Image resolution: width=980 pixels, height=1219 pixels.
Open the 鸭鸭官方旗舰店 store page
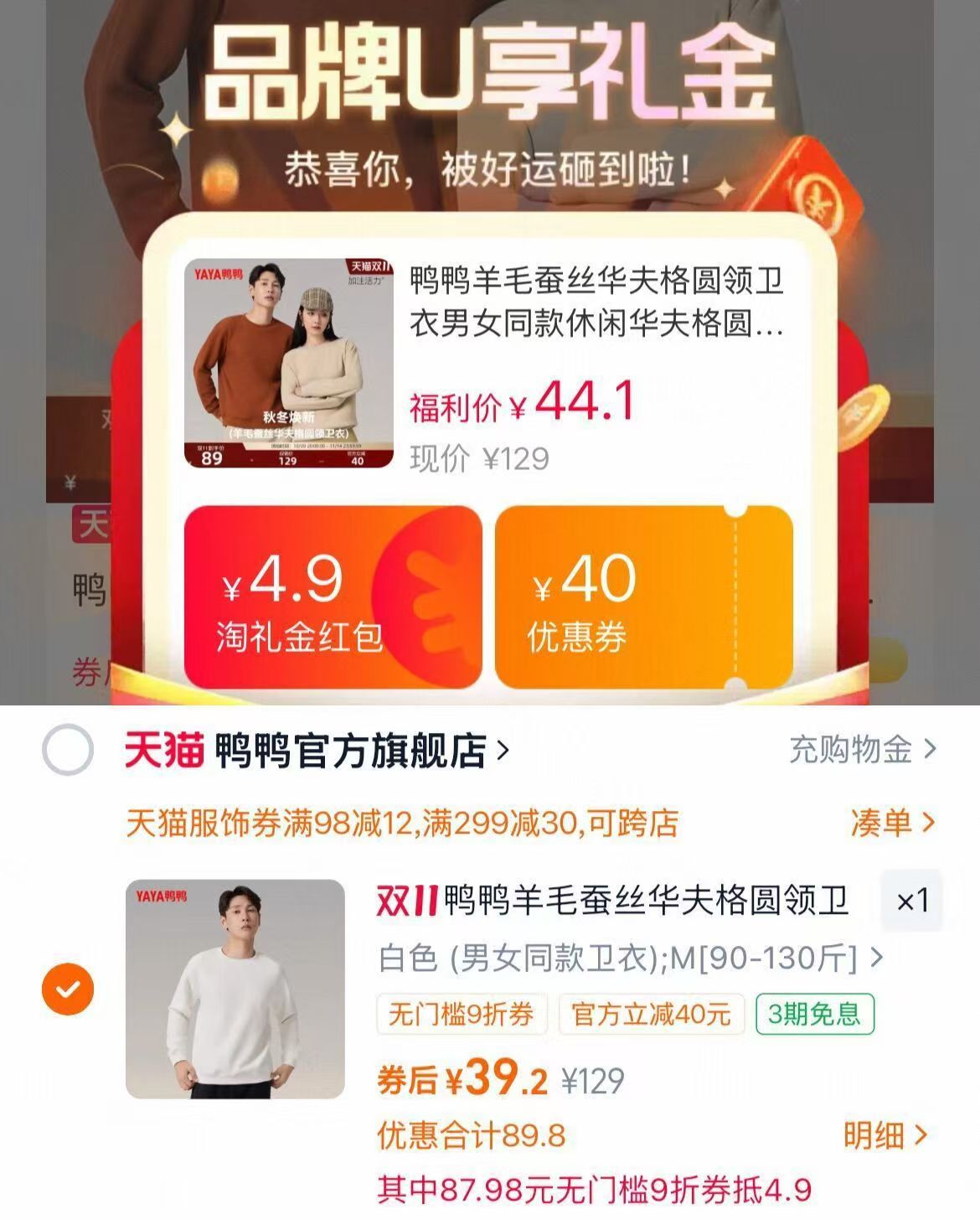click(352, 752)
